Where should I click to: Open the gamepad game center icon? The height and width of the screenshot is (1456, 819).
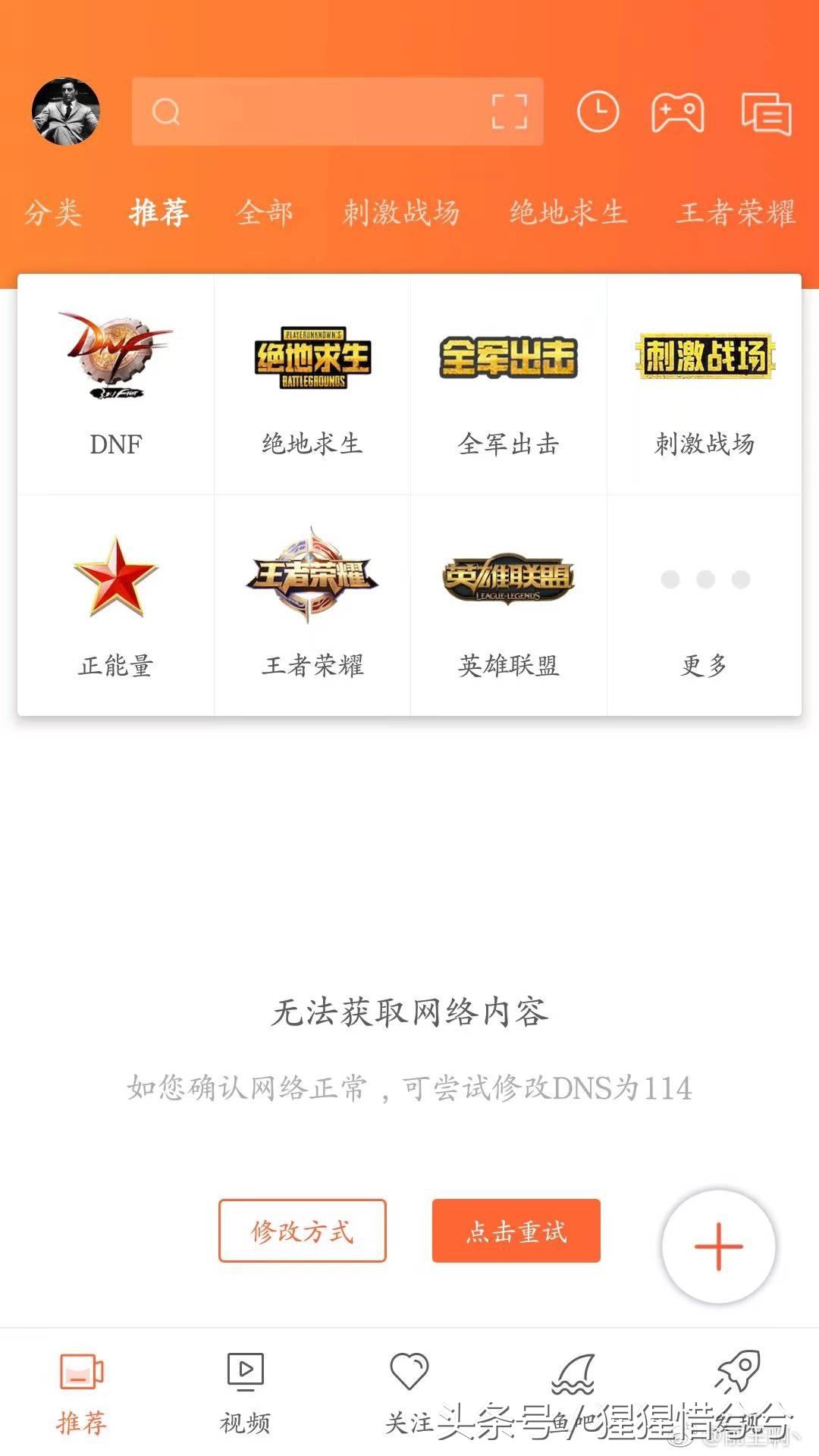(x=677, y=111)
